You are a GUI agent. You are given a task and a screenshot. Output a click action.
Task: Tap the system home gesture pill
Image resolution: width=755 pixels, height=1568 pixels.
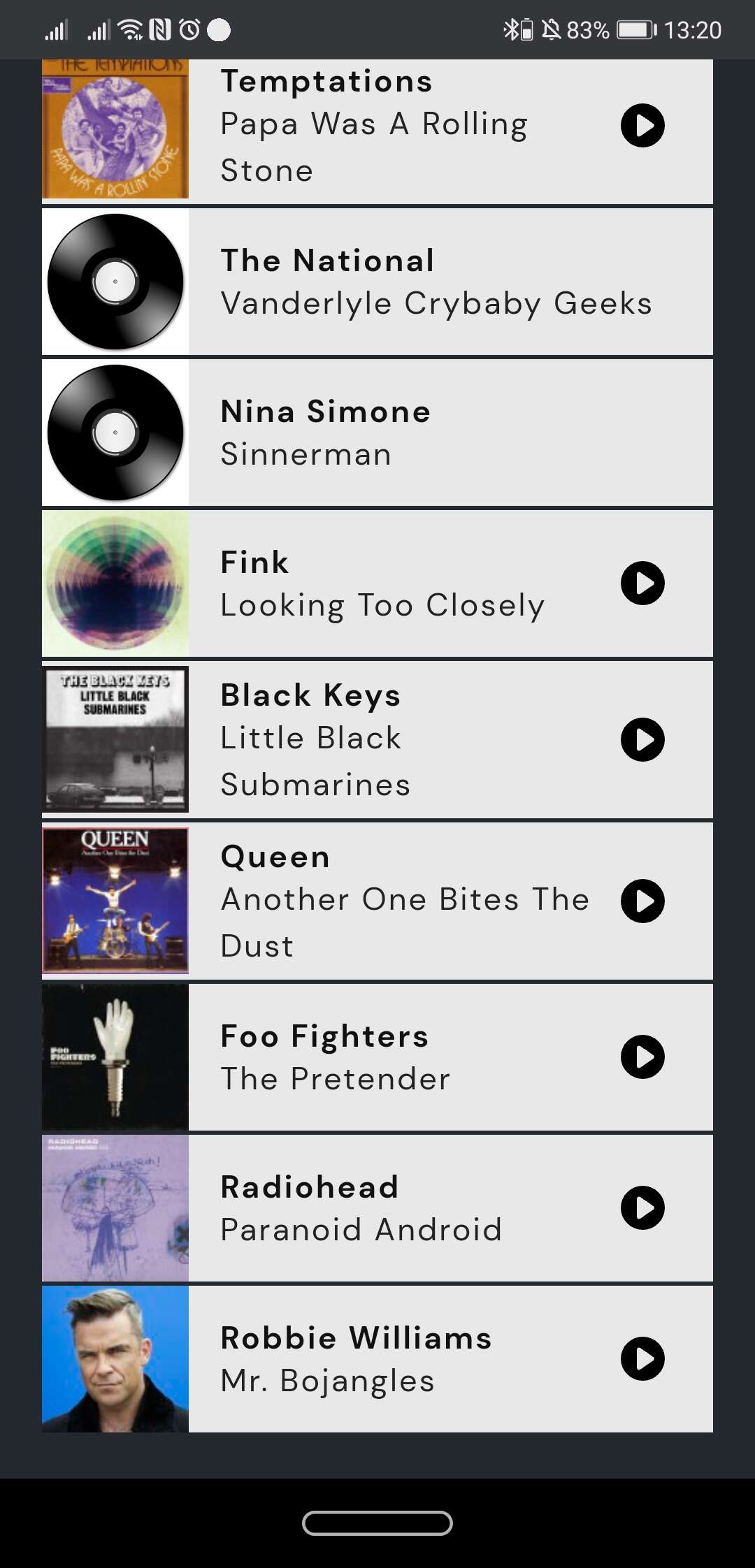click(377, 1523)
